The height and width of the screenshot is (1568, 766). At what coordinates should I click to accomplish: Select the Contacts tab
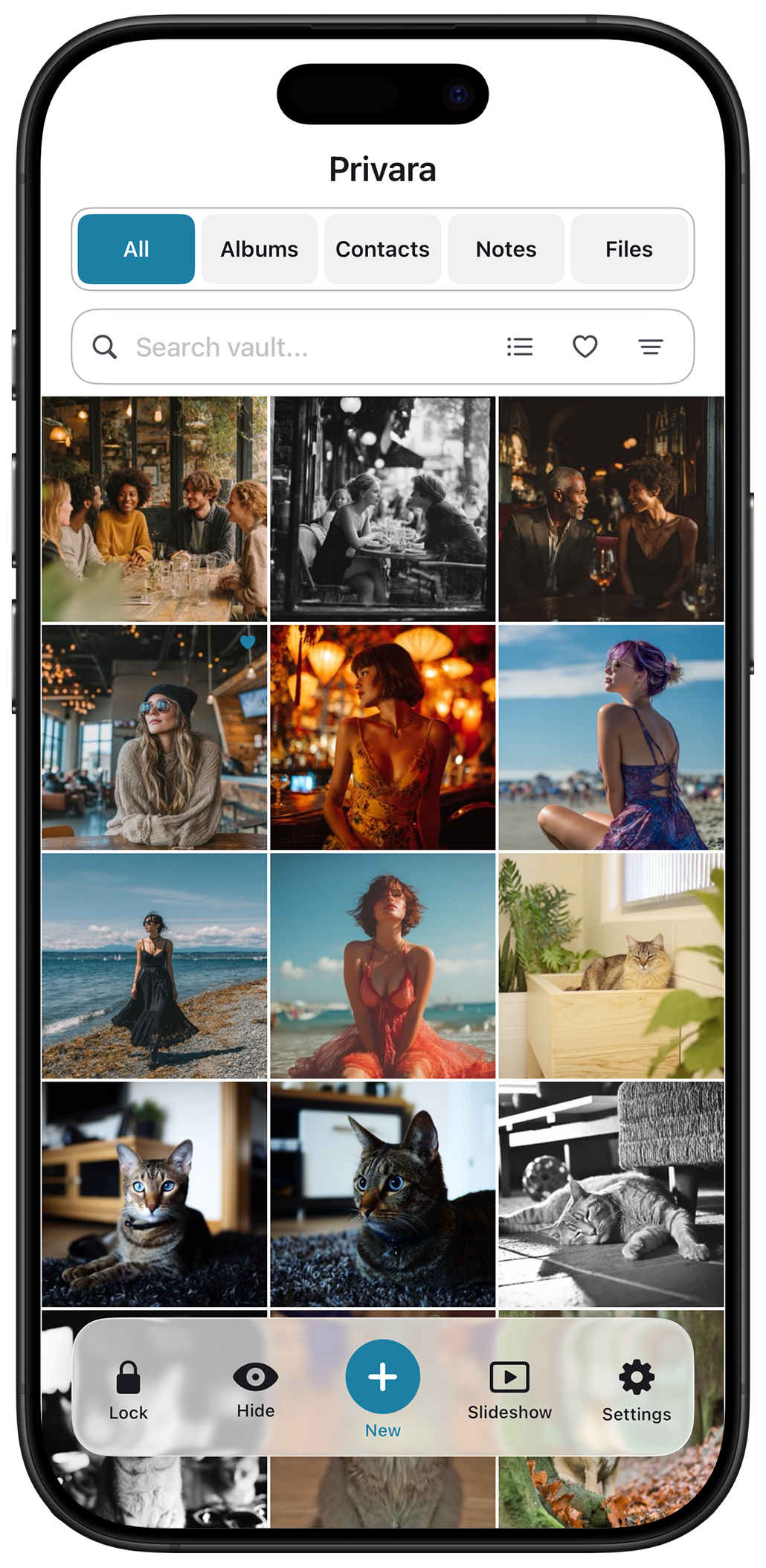coord(382,249)
